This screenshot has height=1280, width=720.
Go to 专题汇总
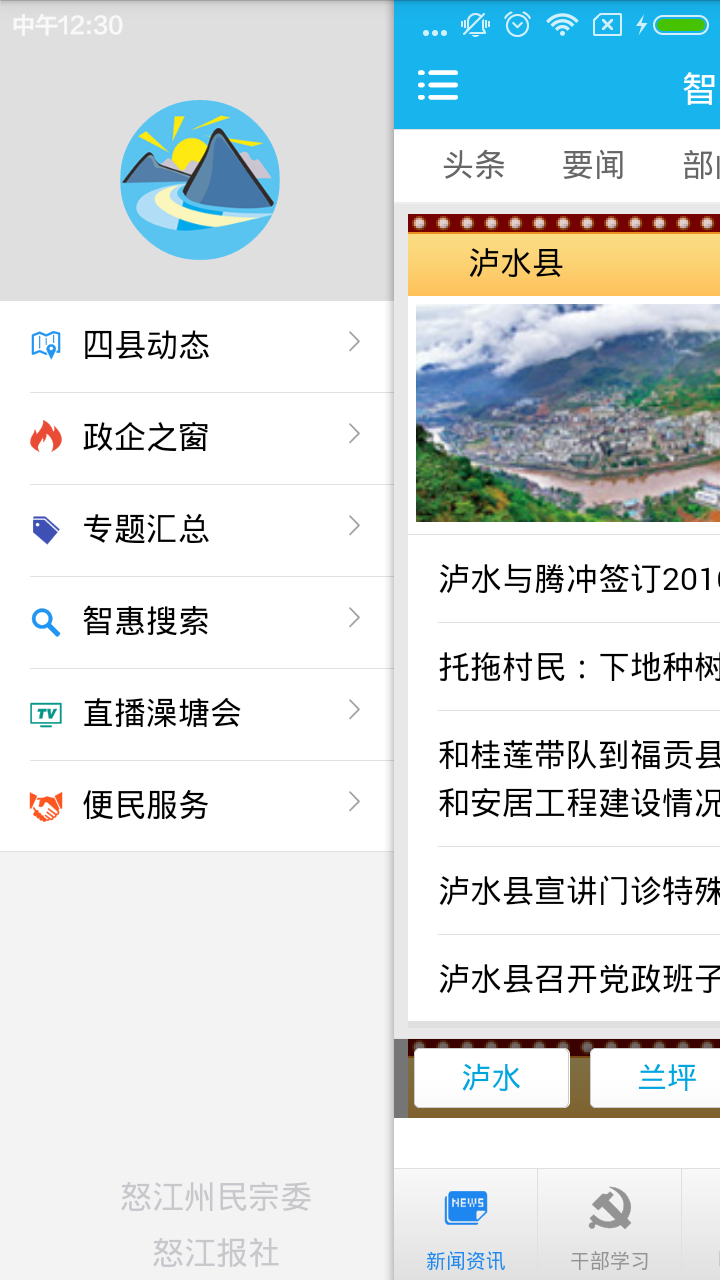tap(196, 529)
